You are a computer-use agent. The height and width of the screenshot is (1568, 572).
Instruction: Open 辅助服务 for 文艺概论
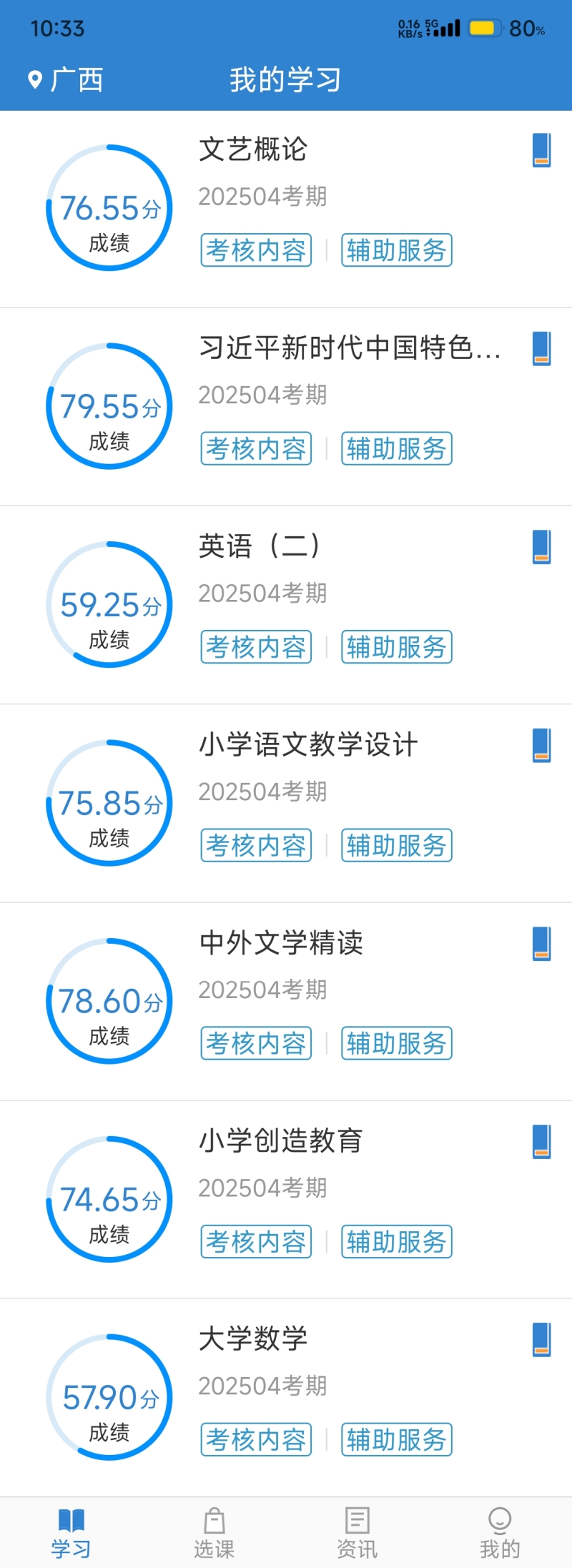coord(396,250)
